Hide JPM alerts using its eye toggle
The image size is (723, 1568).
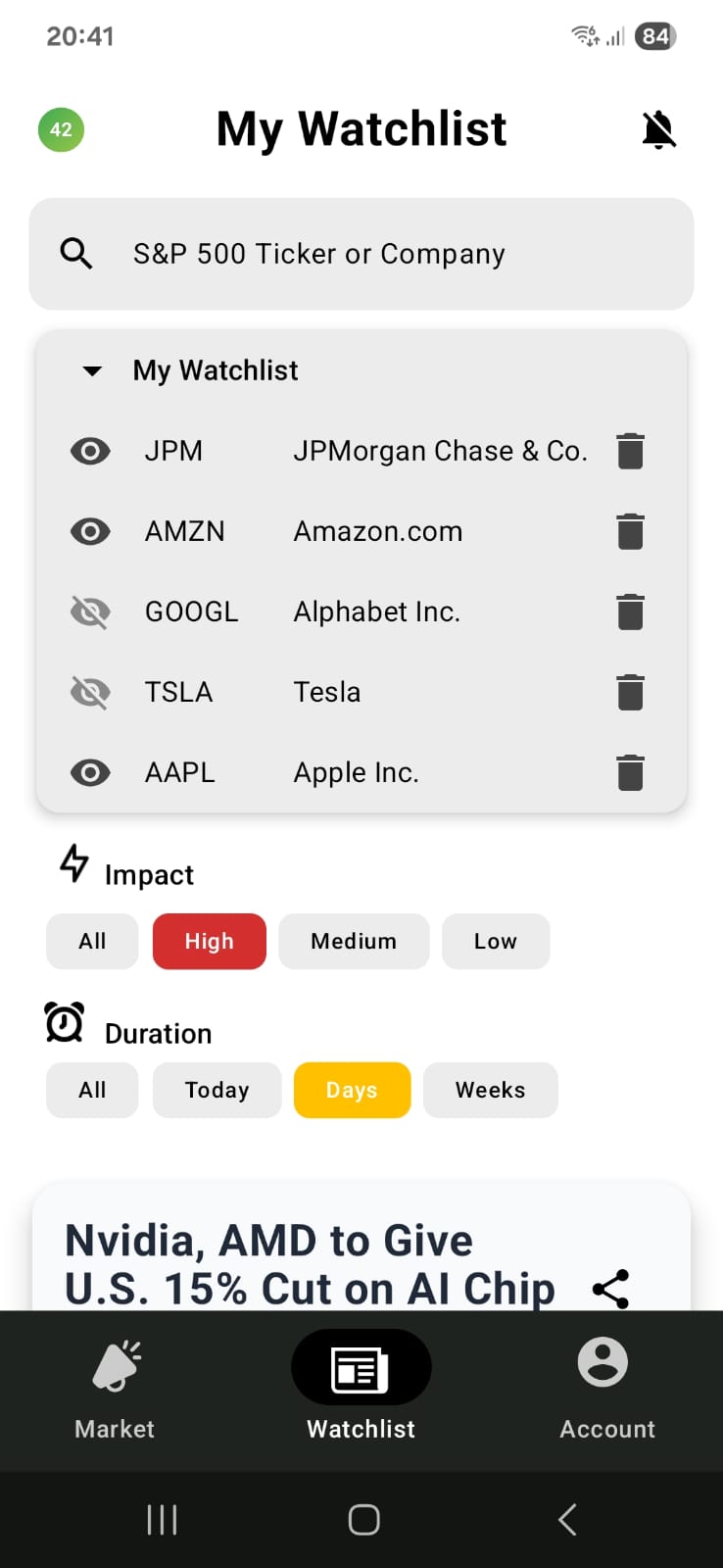[x=90, y=451]
